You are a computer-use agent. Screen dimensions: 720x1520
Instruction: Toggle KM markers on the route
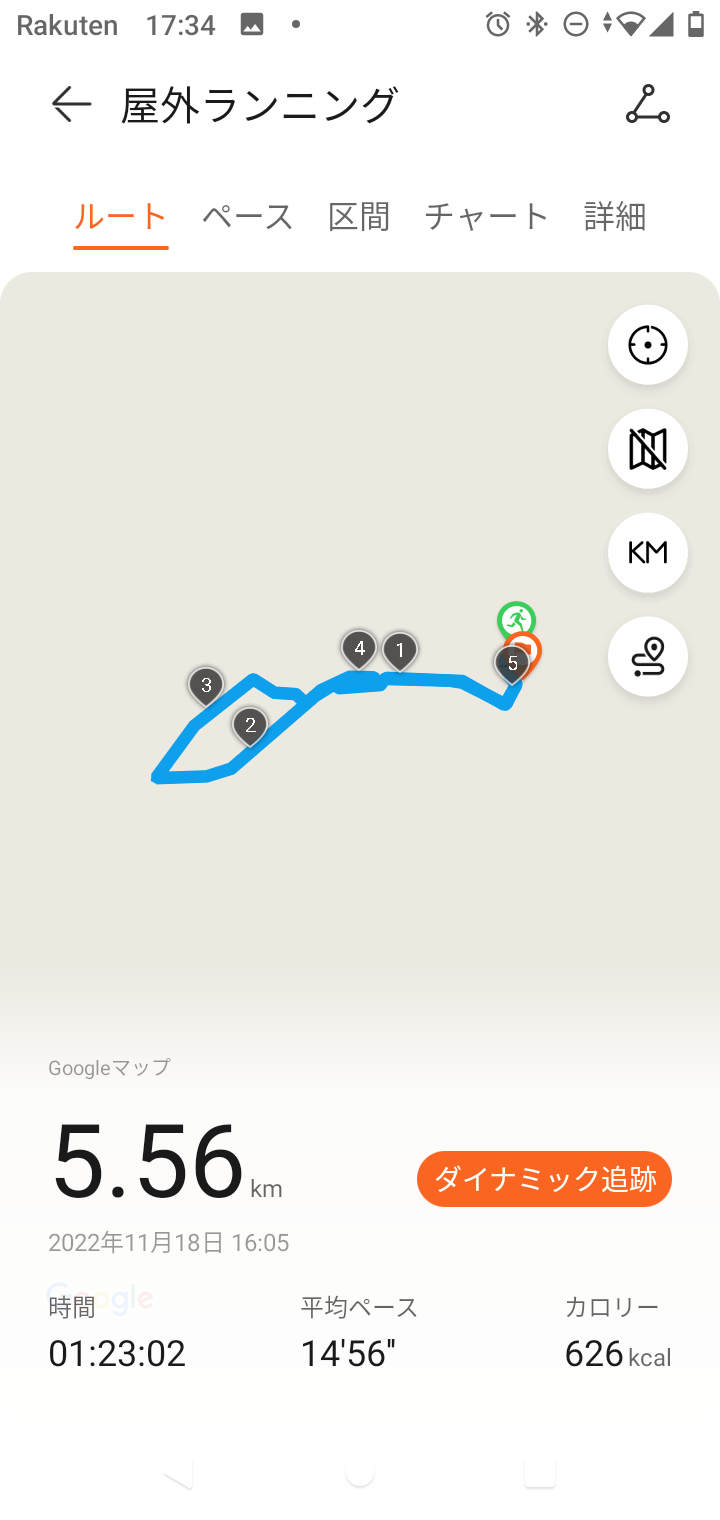647,553
